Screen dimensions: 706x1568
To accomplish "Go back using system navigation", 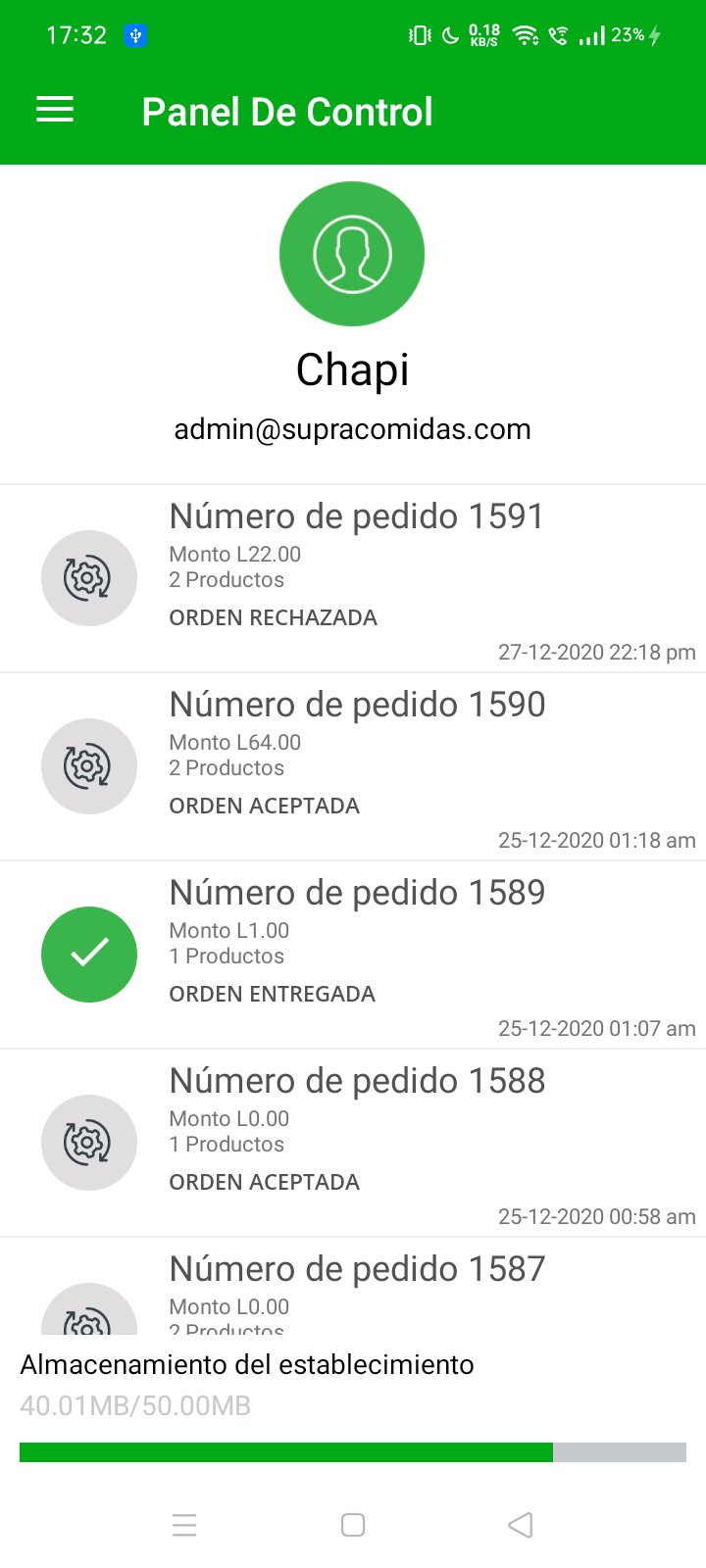I will [x=521, y=1525].
